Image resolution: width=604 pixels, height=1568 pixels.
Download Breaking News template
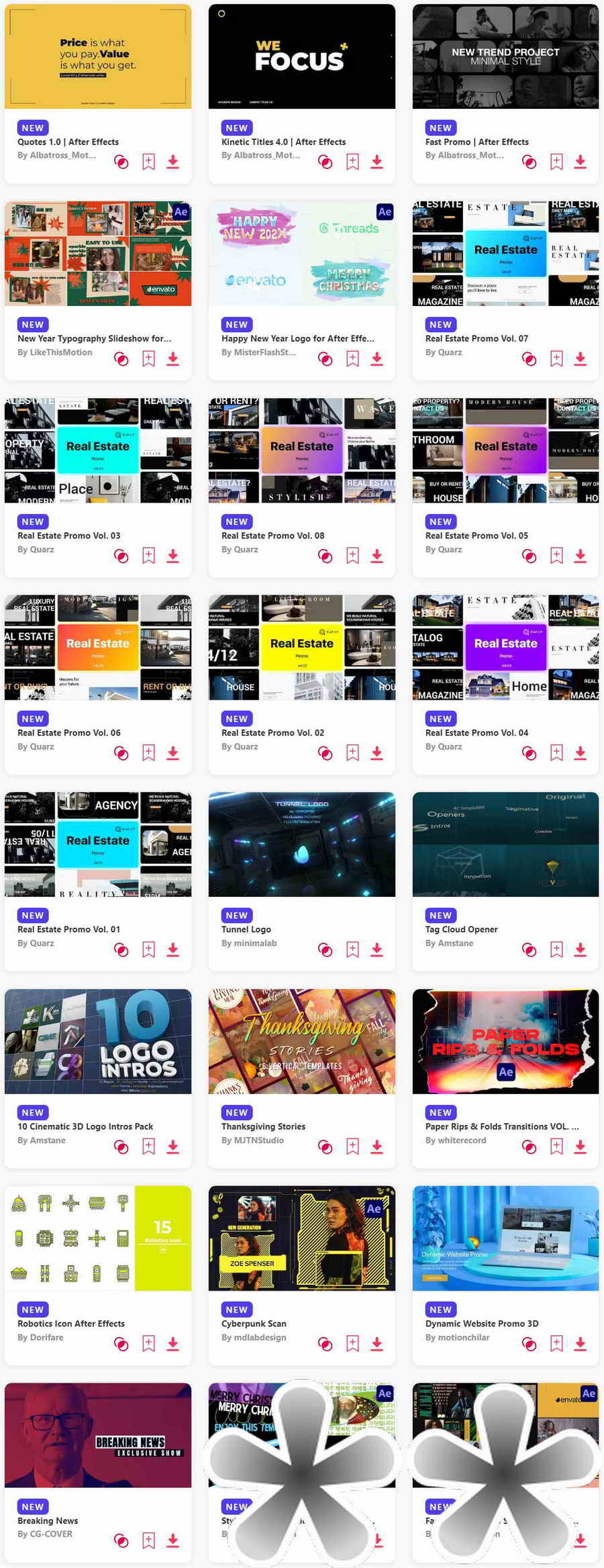tap(172, 1540)
